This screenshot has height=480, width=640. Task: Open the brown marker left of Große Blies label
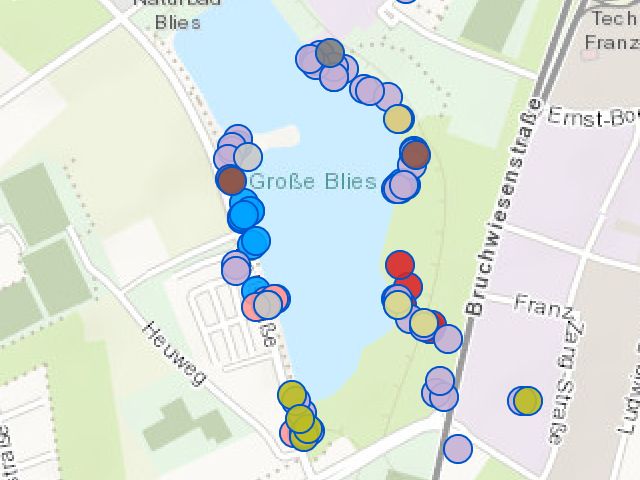[x=232, y=181]
